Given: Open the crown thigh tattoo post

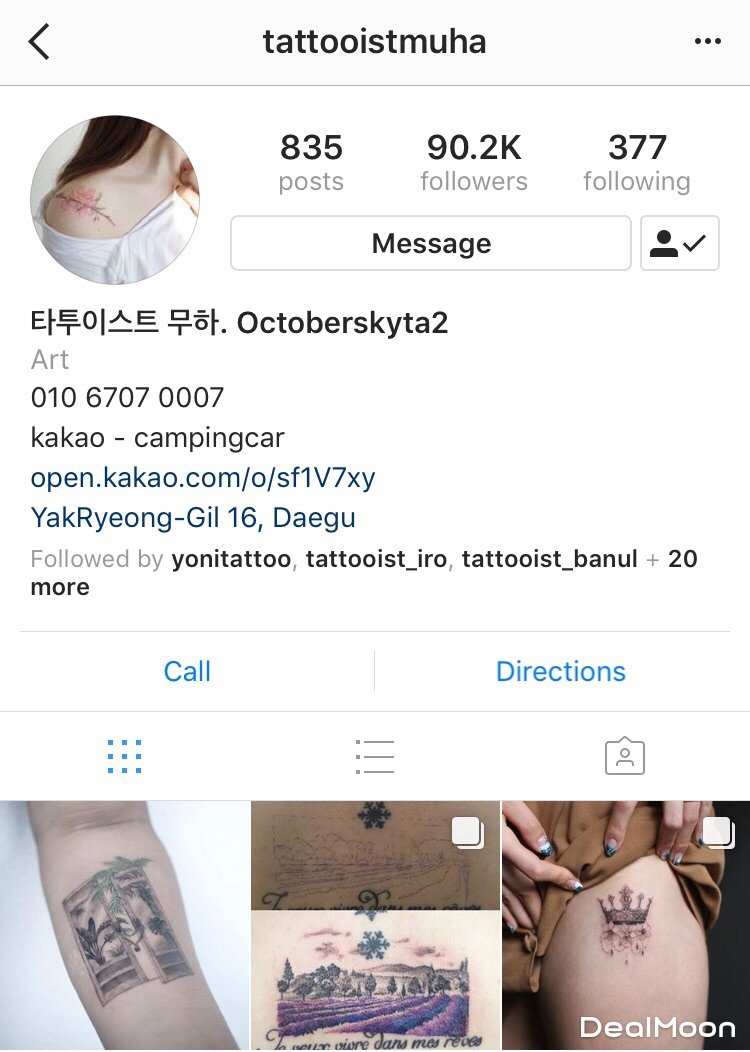Looking at the screenshot, I should pyautogui.click(x=625, y=925).
